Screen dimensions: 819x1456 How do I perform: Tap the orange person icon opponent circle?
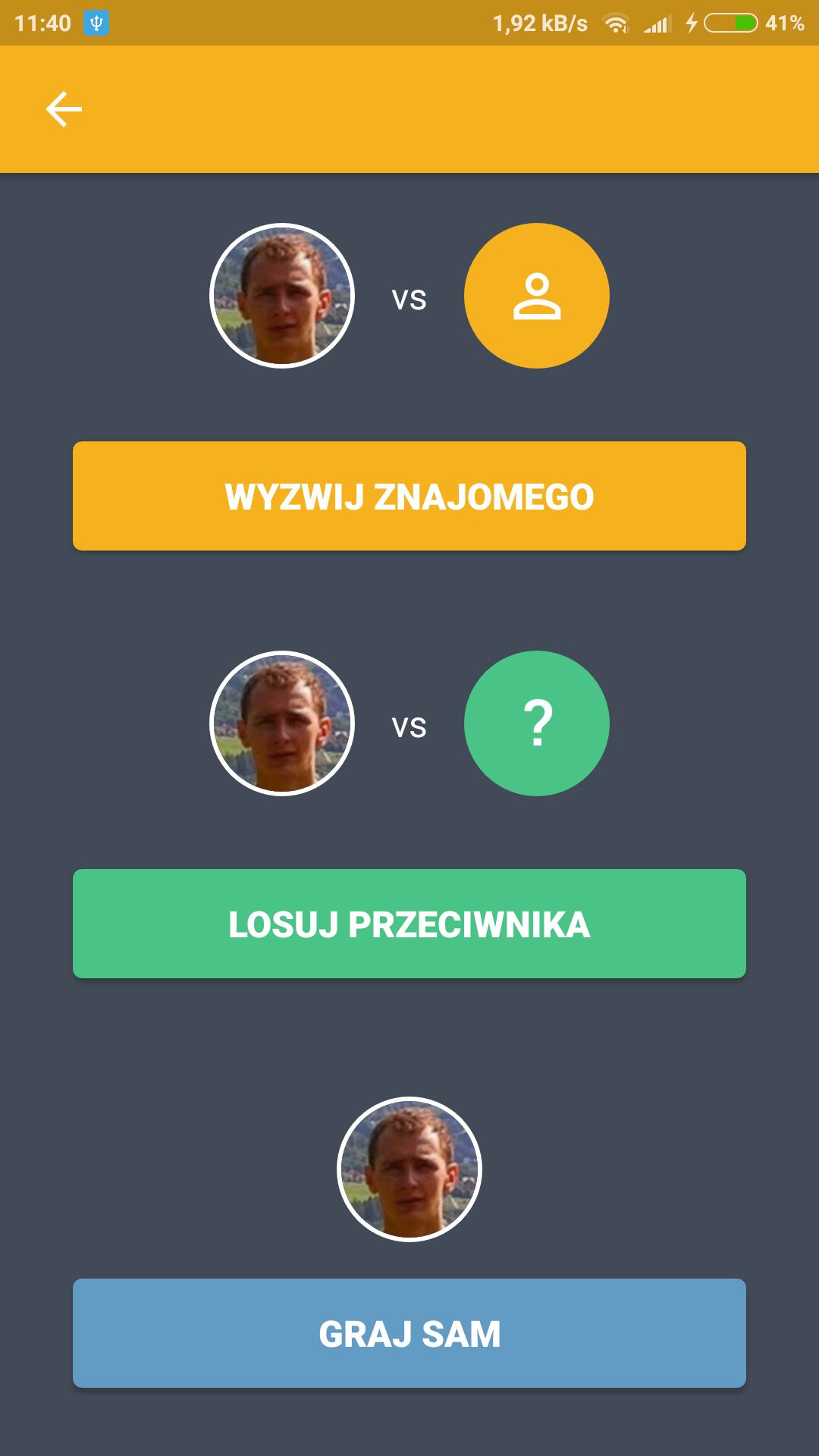tap(537, 296)
